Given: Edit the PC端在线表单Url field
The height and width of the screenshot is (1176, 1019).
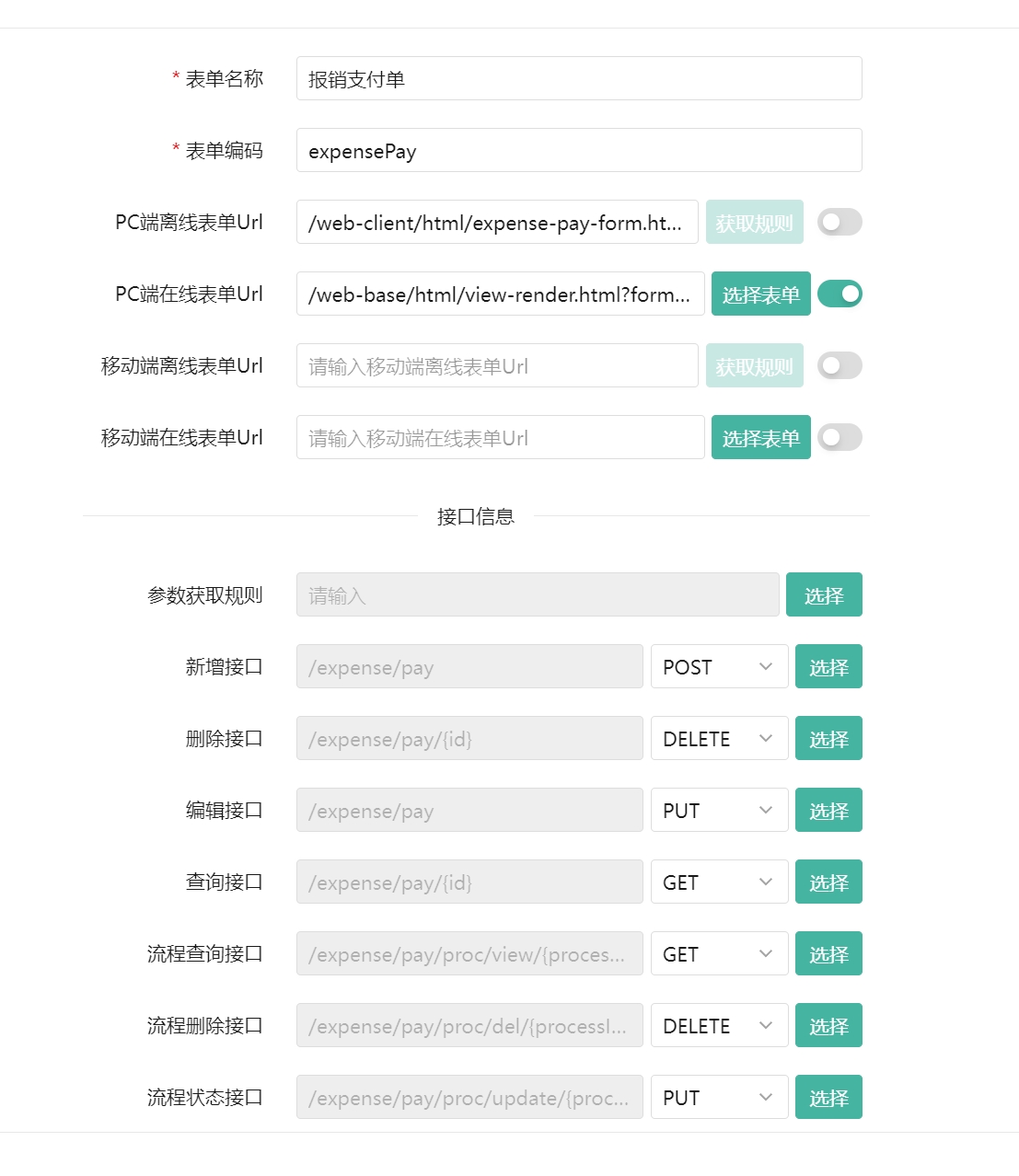Looking at the screenshot, I should 499,294.
